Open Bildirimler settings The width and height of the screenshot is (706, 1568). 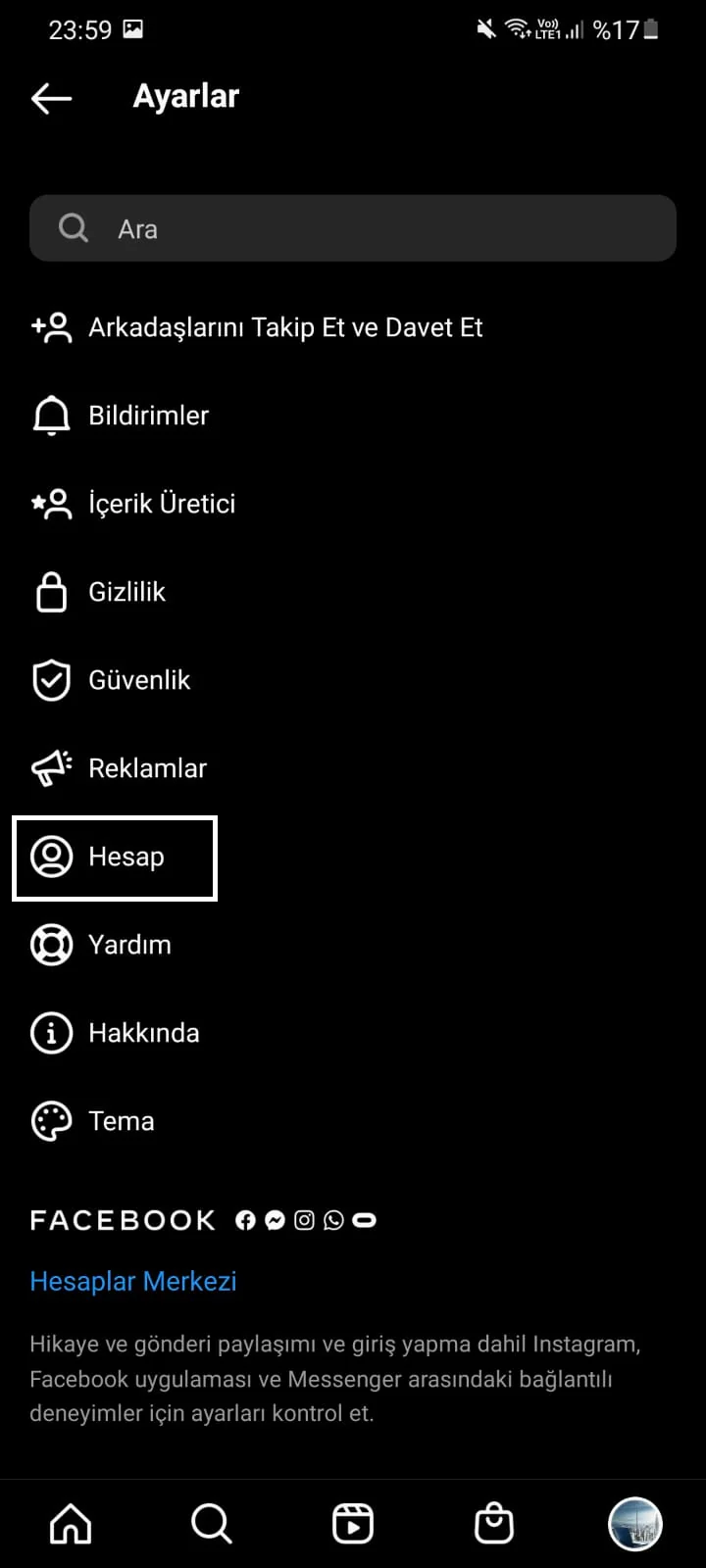click(147, 416)
